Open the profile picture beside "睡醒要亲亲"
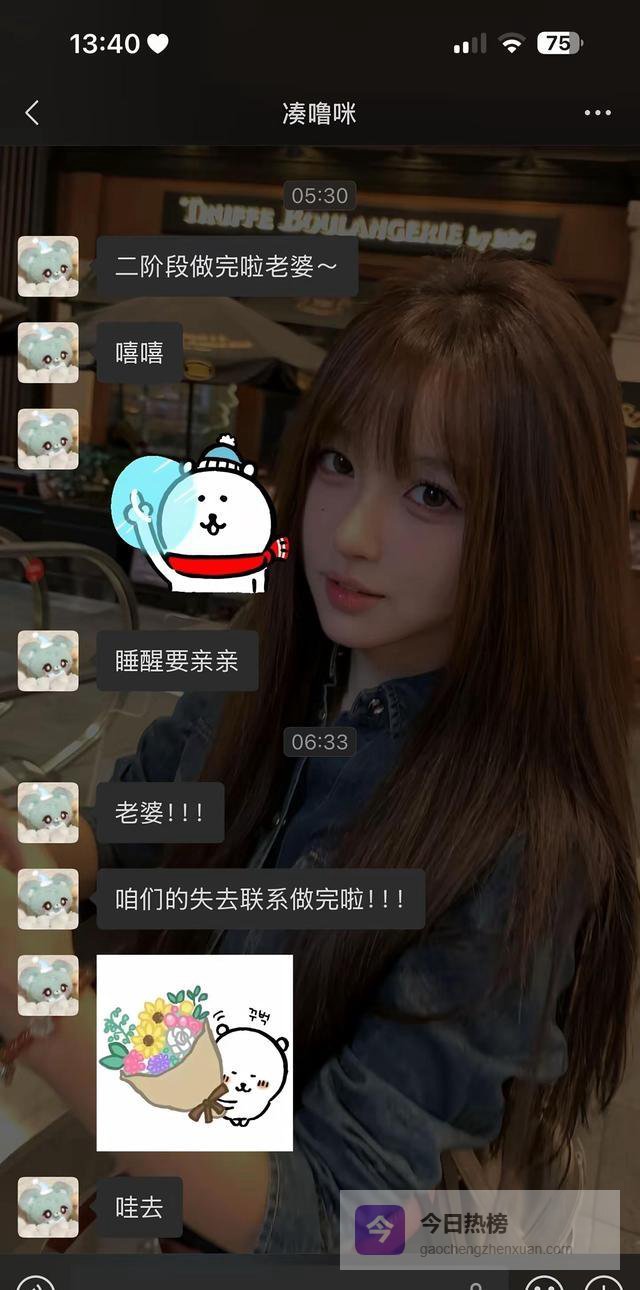 (48, 661)
